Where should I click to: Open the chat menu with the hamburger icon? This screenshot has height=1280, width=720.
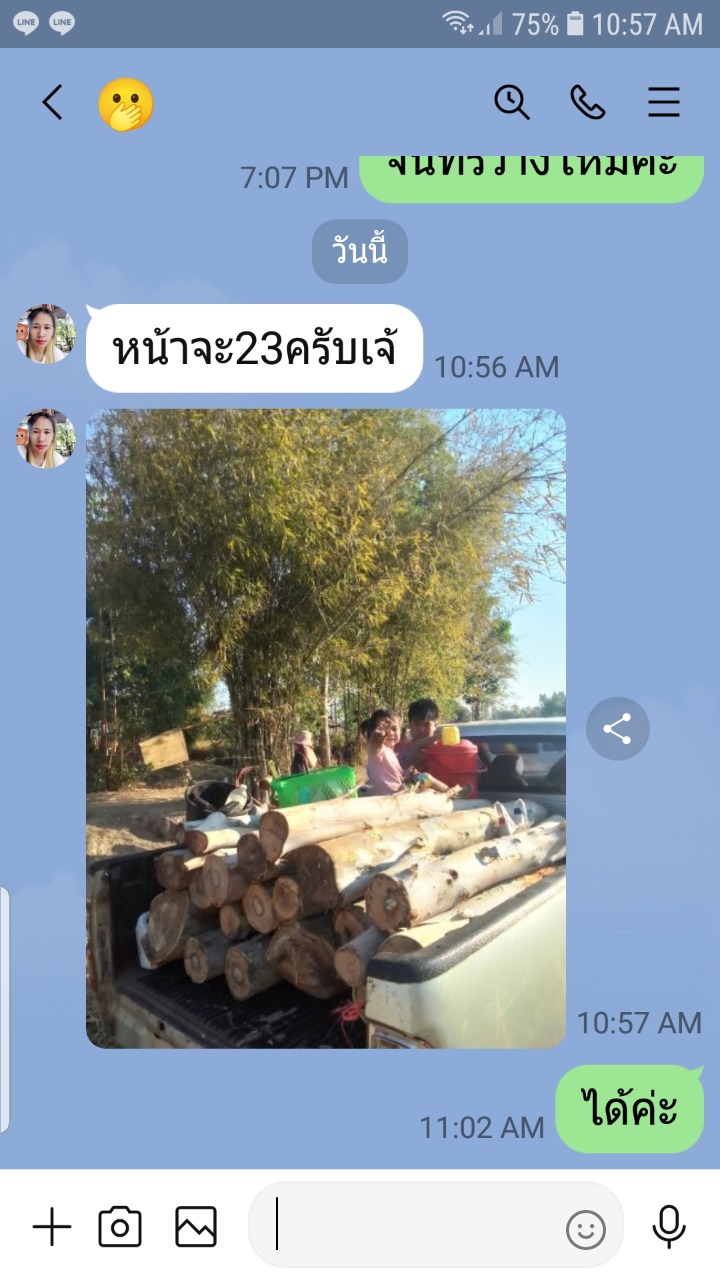click(664, 102)
